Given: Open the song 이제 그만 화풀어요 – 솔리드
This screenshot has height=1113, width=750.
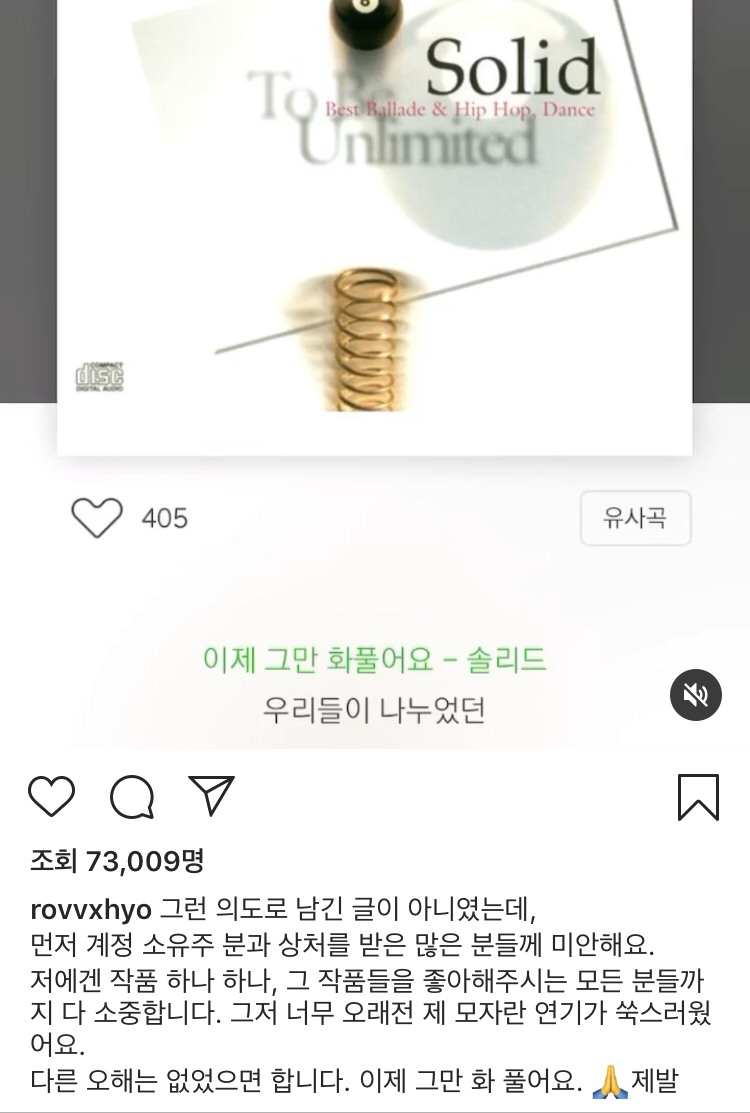Looking at the screenshot, I should coord(375,659).
